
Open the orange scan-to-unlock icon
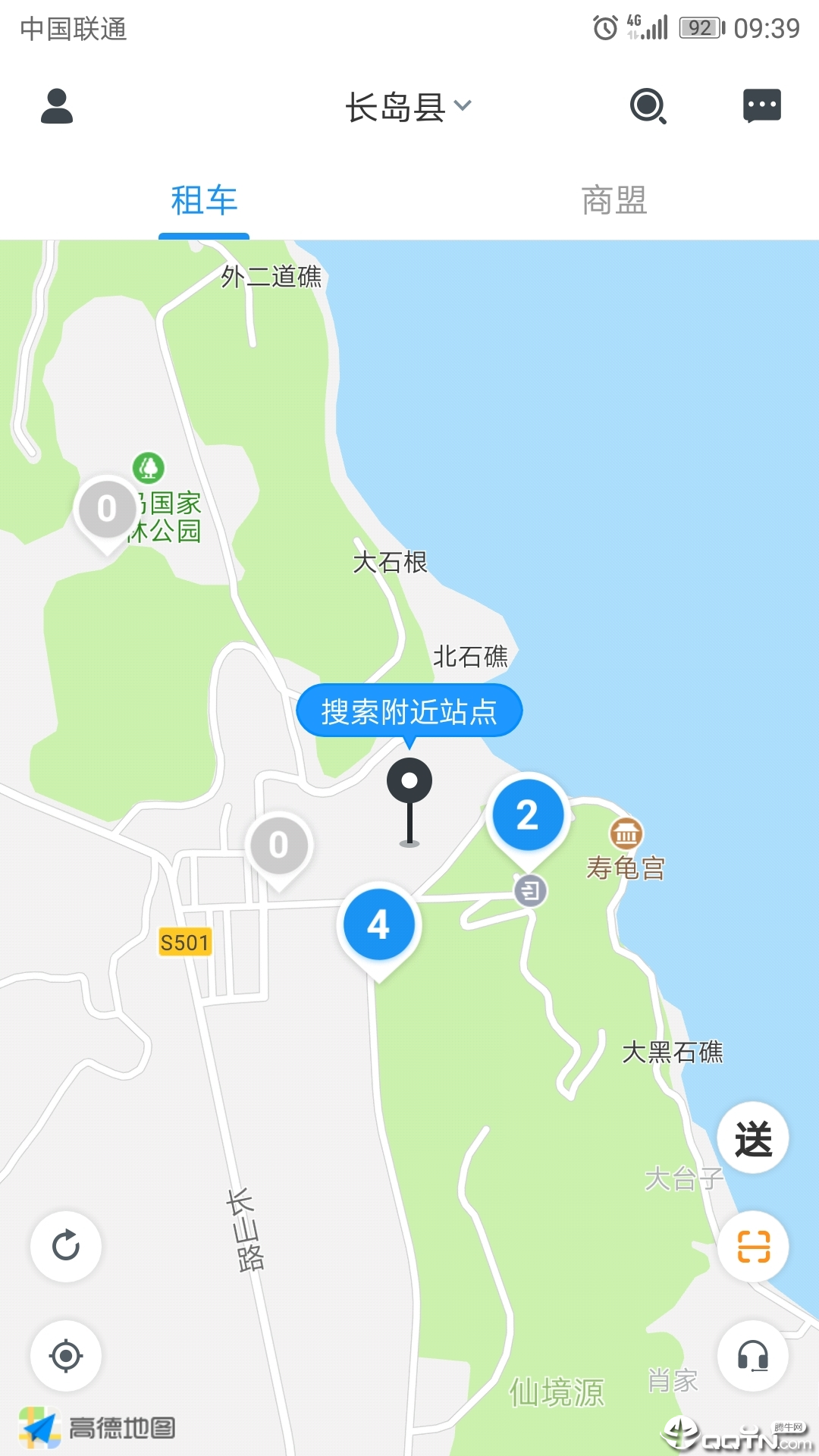[x=753, y=1247]
